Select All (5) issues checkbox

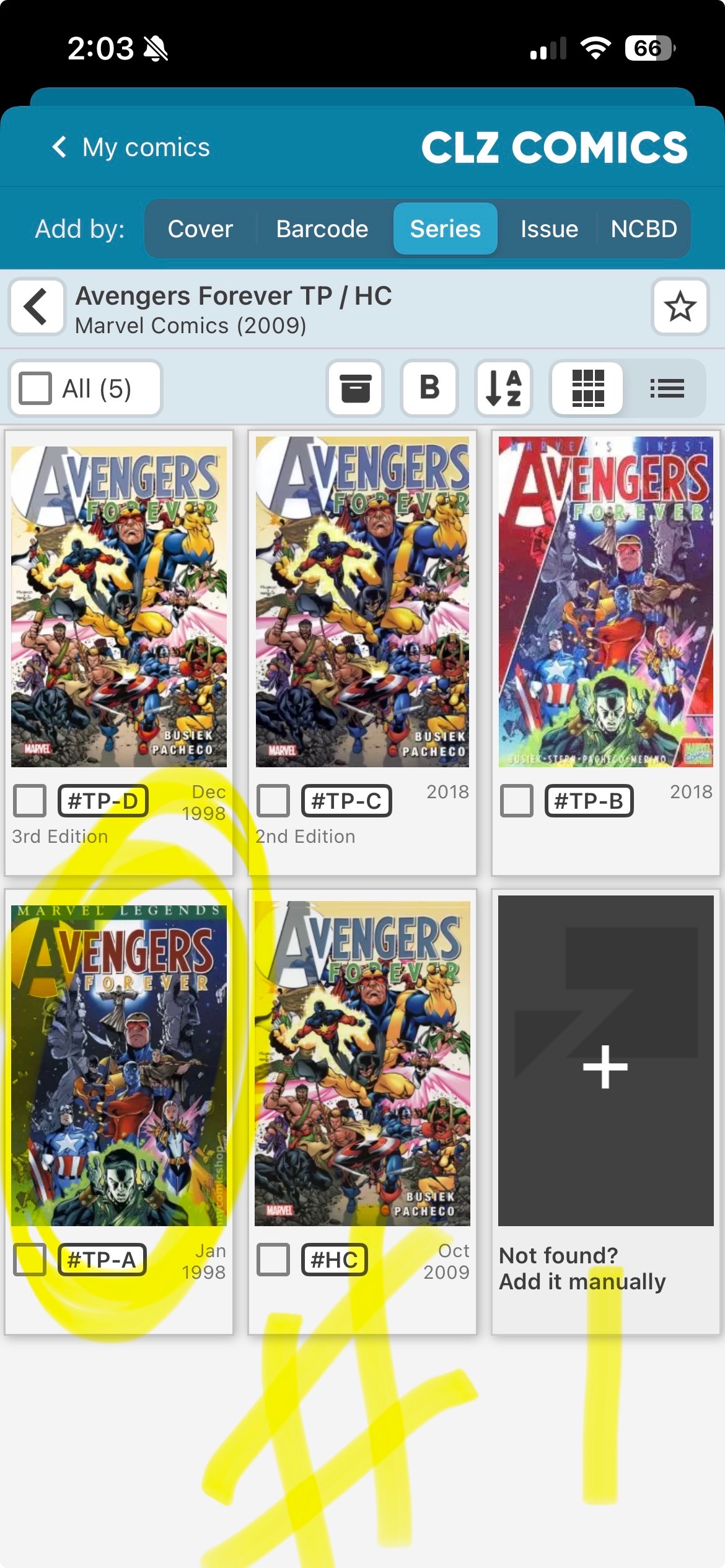36,389
